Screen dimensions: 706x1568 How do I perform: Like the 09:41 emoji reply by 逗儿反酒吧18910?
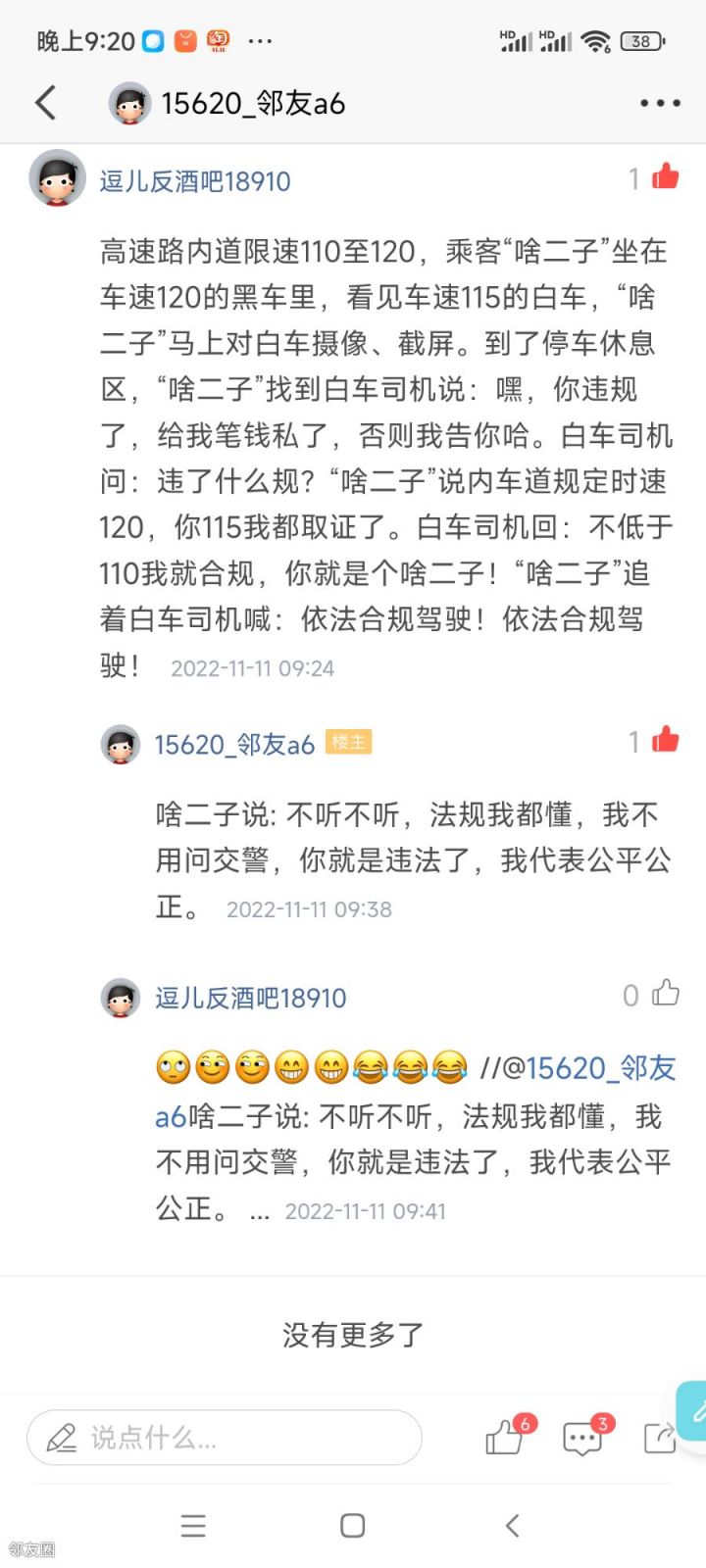[x=665, y=994]
